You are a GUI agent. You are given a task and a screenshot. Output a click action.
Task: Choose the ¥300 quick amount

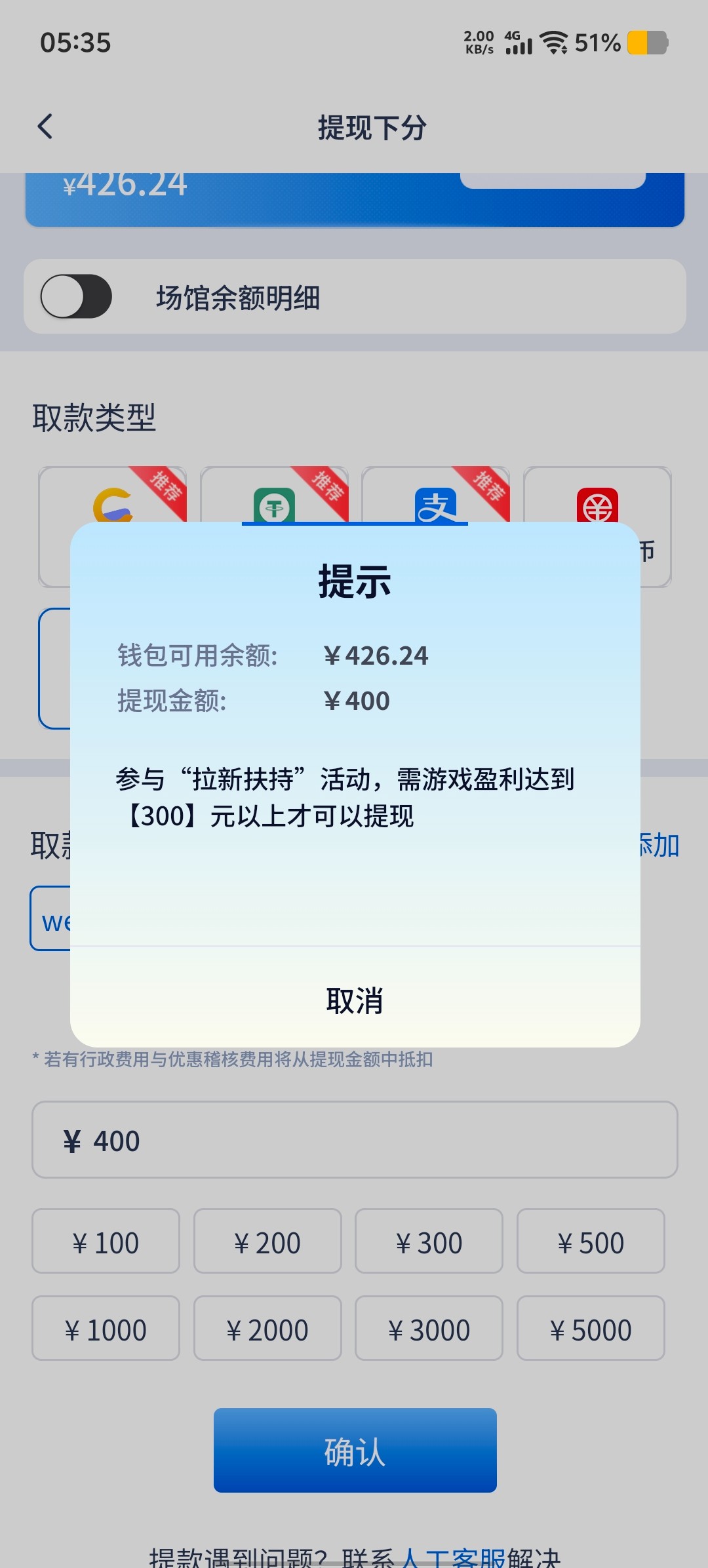pos(429,1242)
